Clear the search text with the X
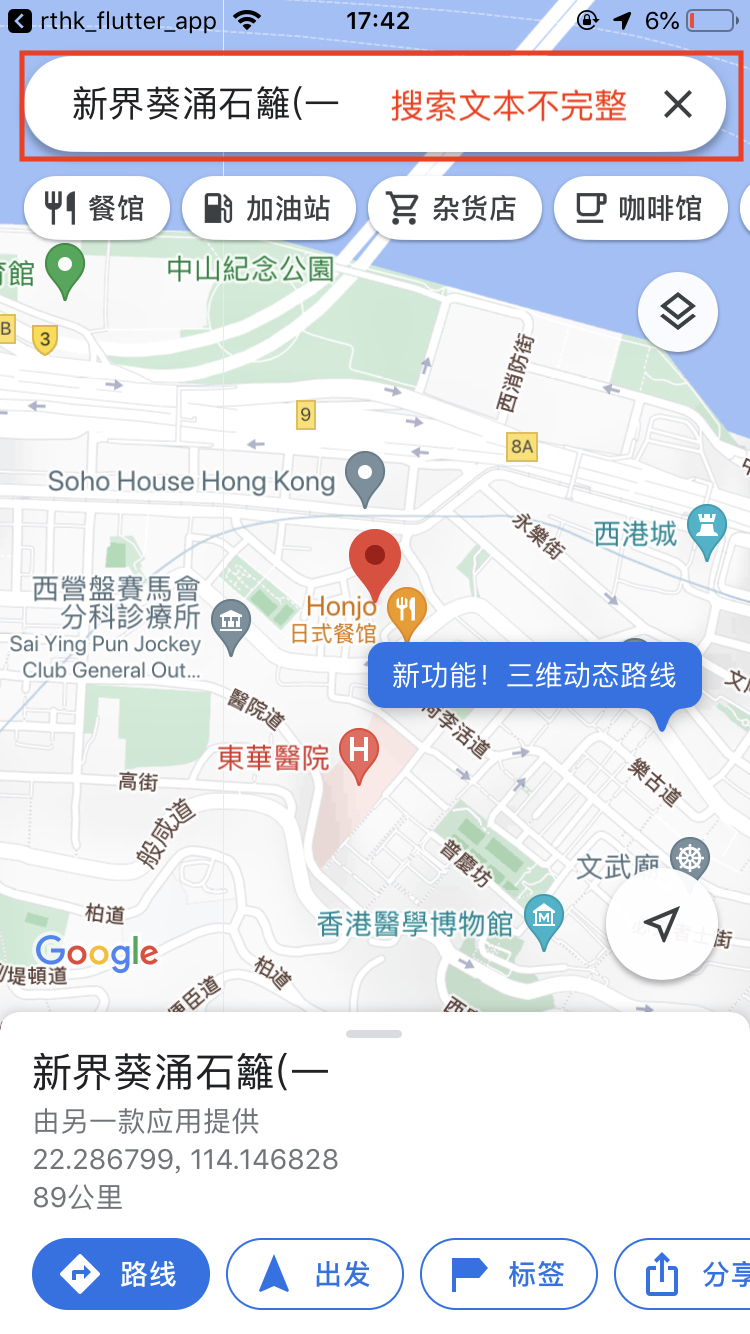750x1334 pixels. click(677, 104)
